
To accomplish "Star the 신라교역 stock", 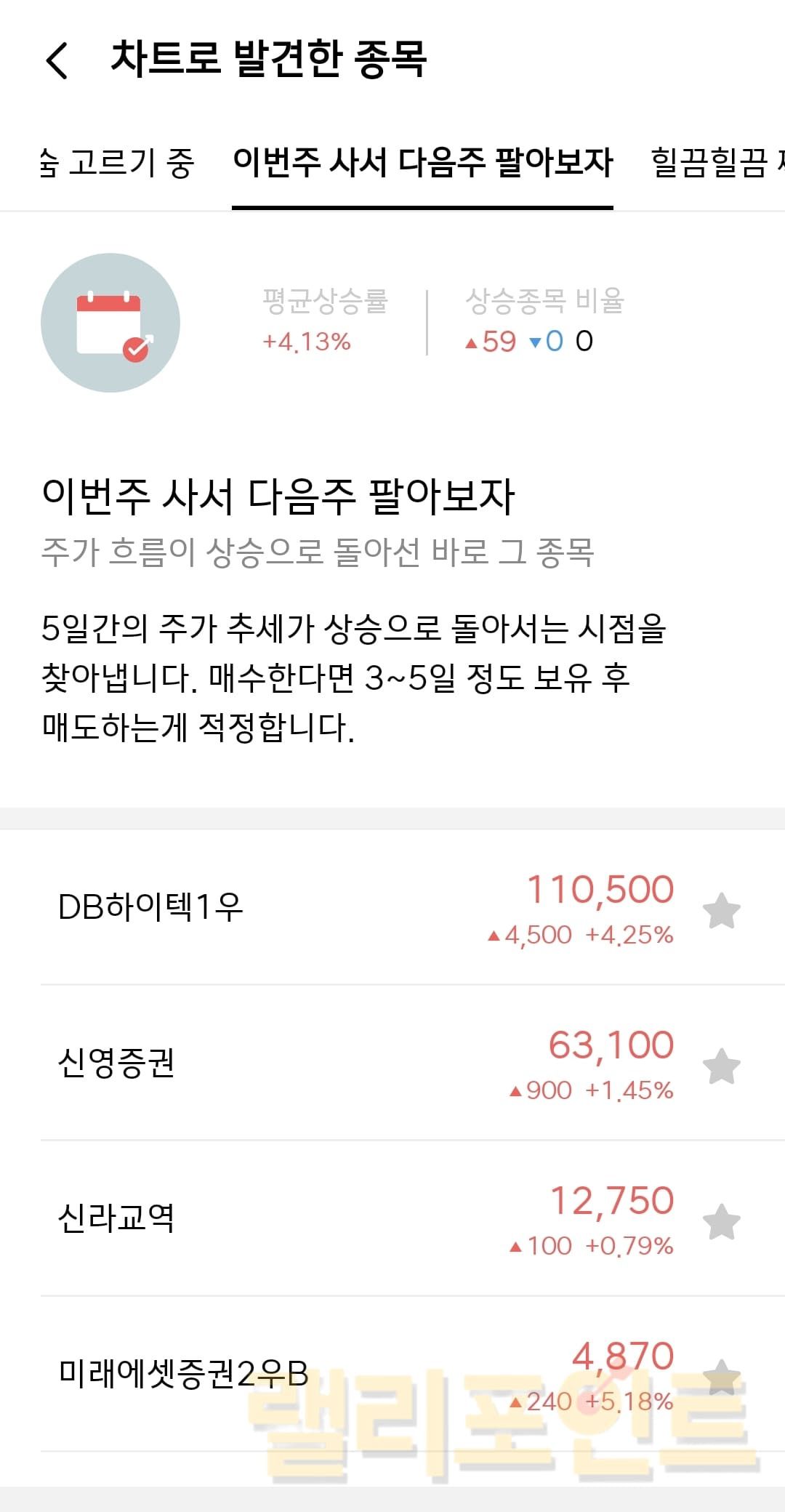I will 721,1222.
